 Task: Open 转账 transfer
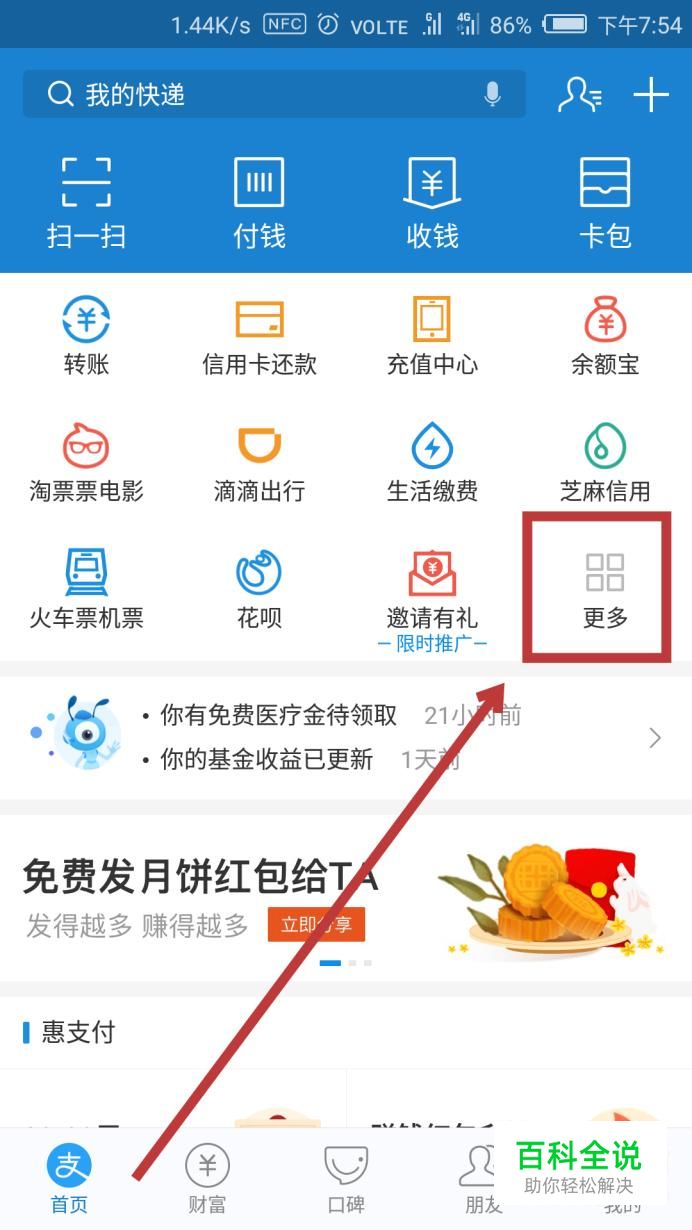pyautogui.click(x=86, y=337)
